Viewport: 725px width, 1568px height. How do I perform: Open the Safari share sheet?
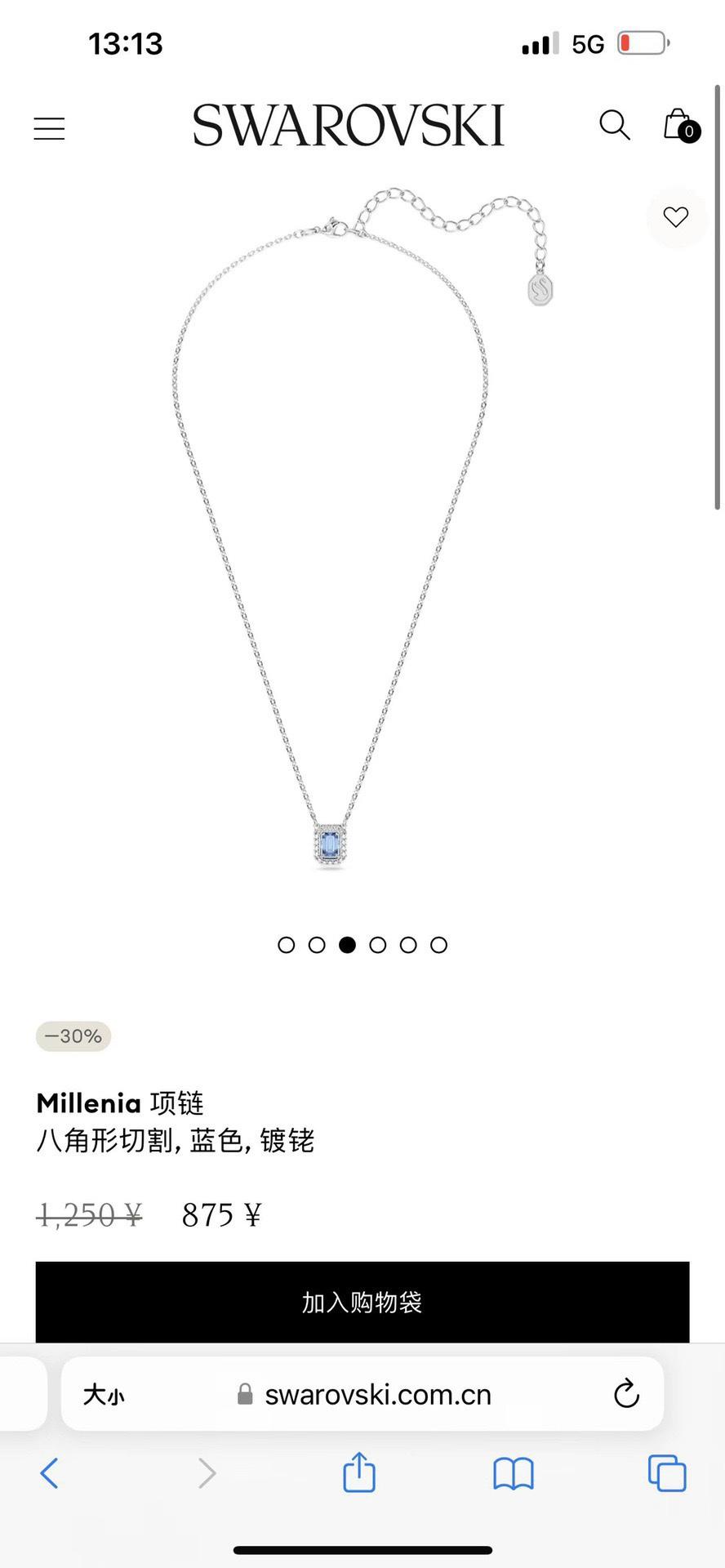[x=359, y=1473]
